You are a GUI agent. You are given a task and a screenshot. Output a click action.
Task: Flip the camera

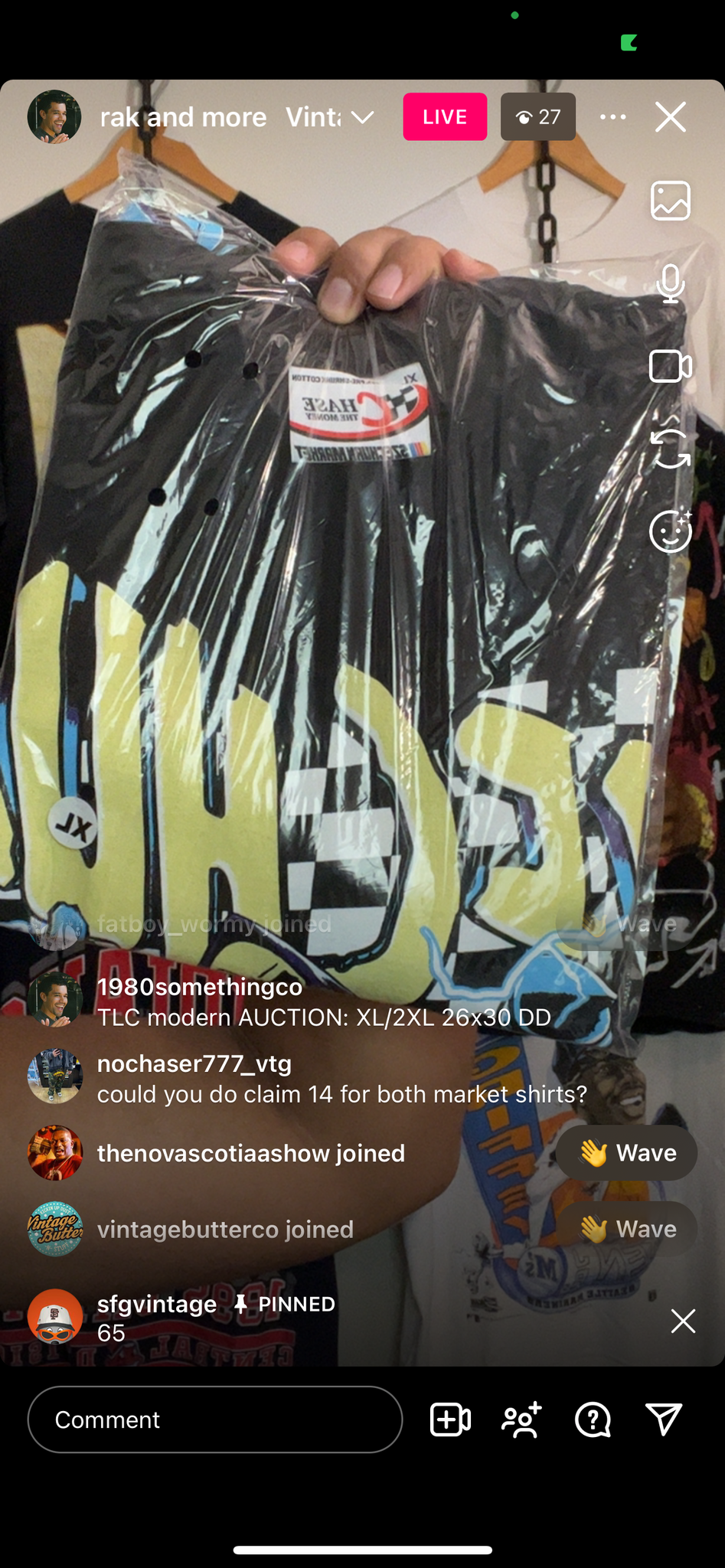(x=670, y=449)
